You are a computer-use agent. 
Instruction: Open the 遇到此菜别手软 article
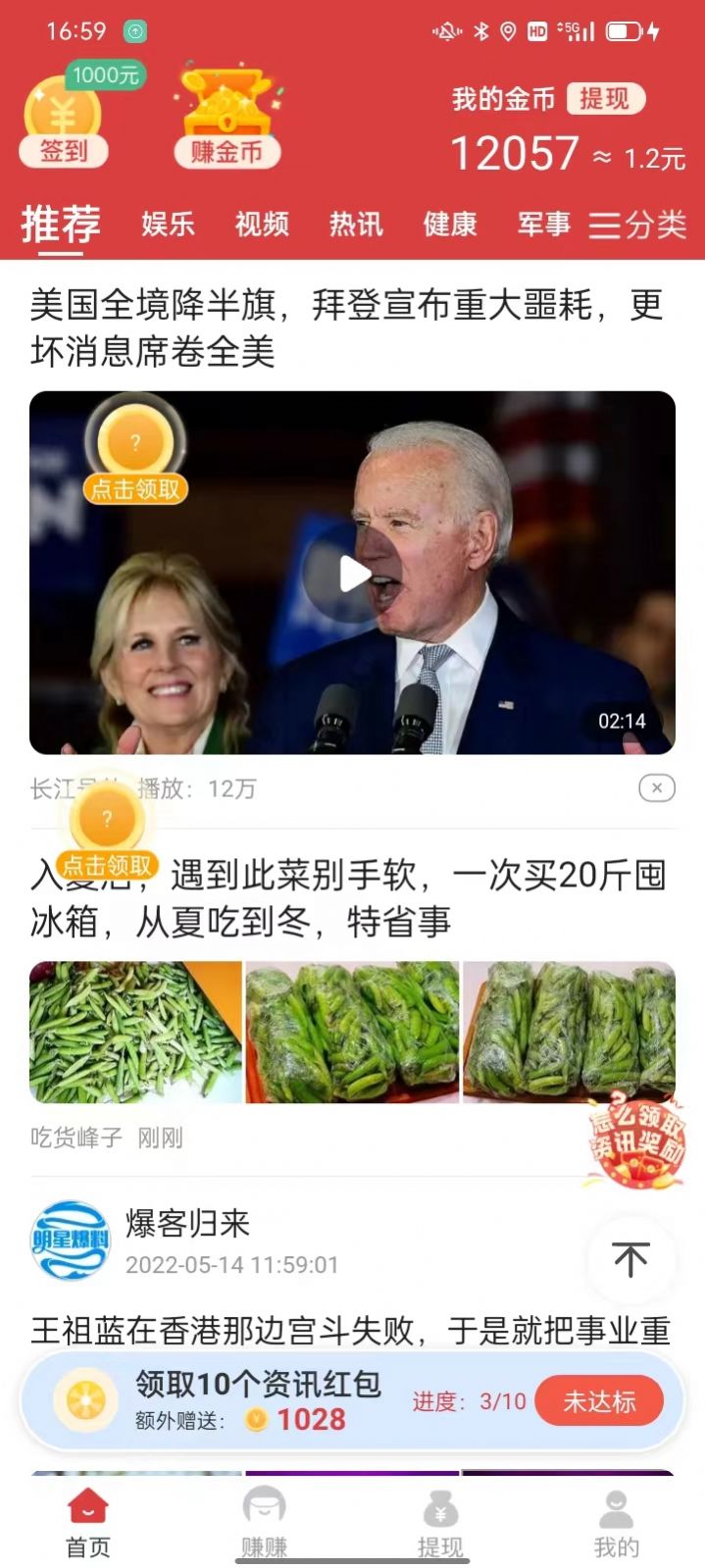pos(392,897)
